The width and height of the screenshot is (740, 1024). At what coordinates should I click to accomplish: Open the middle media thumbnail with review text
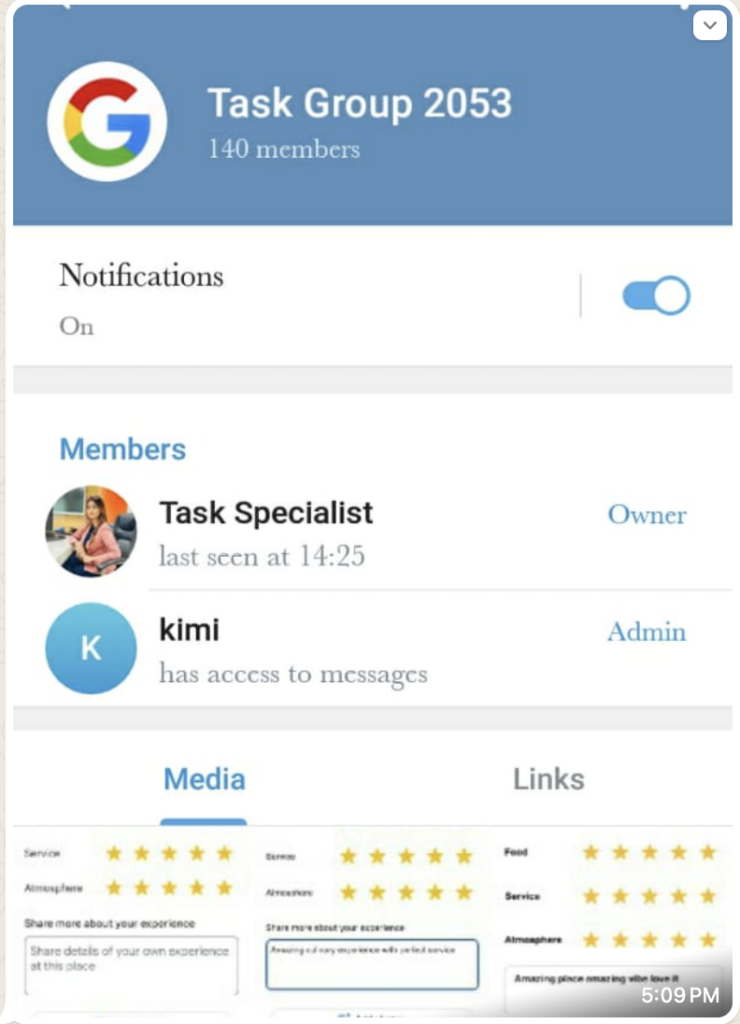370,920
